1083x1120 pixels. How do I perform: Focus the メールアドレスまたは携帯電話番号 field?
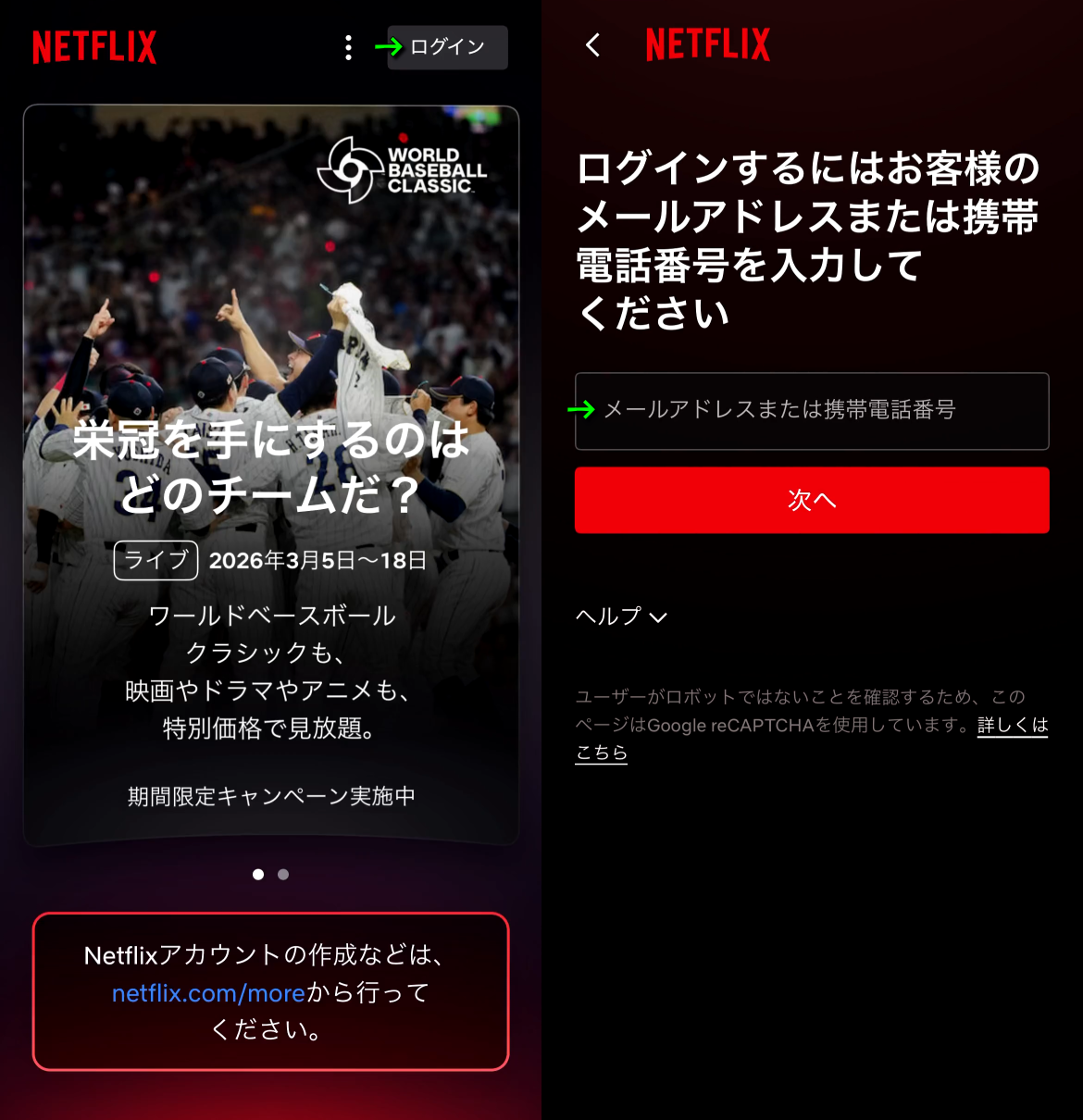(812, 411)
